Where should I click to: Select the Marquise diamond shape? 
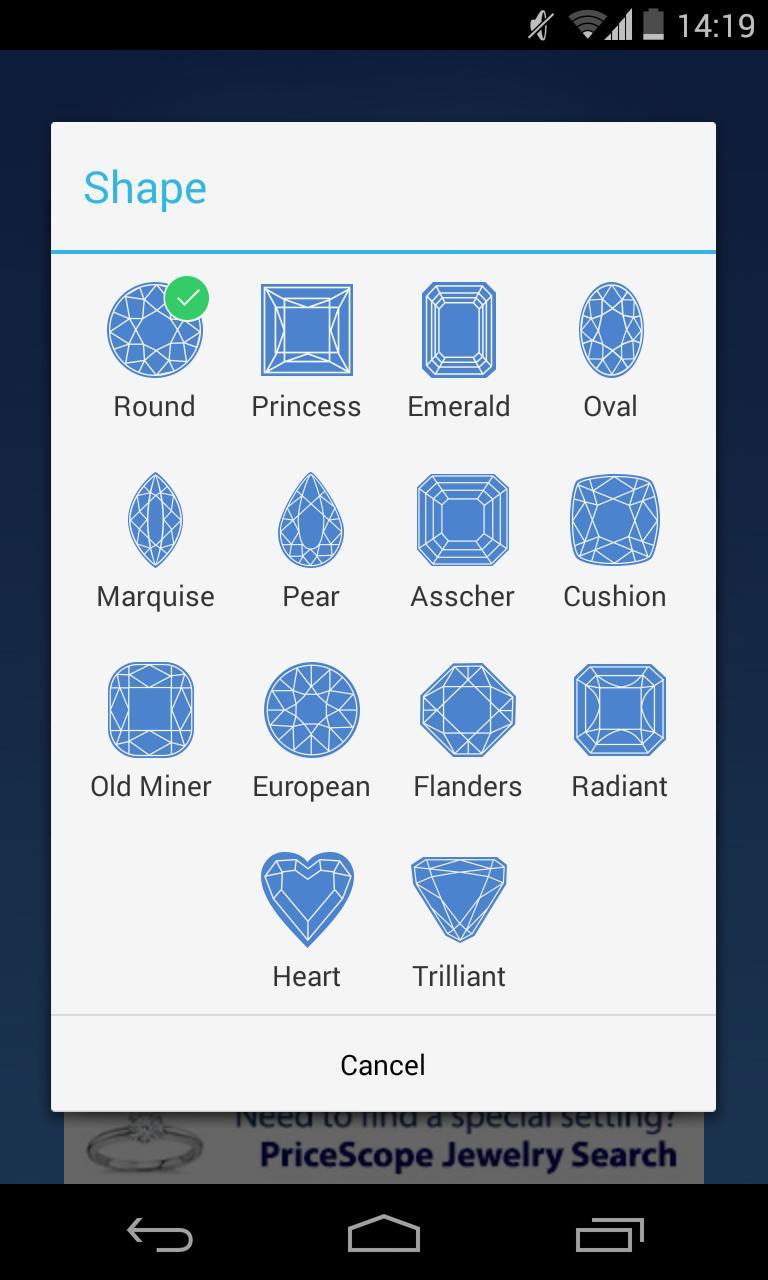(x=155, y=519)
